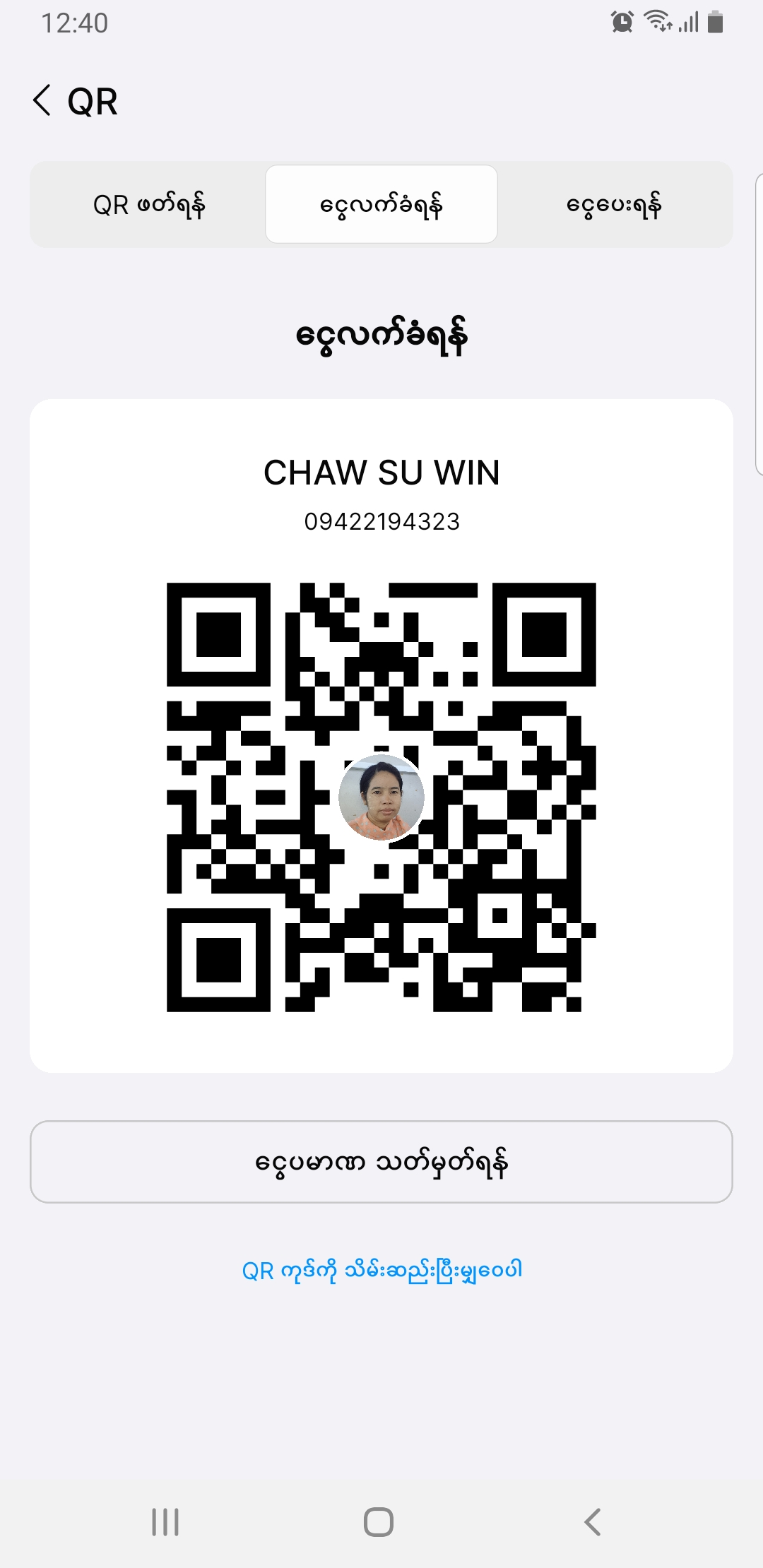Open recent apps from the navigation bar
763x1568 pixels.
coord(165,1522)
